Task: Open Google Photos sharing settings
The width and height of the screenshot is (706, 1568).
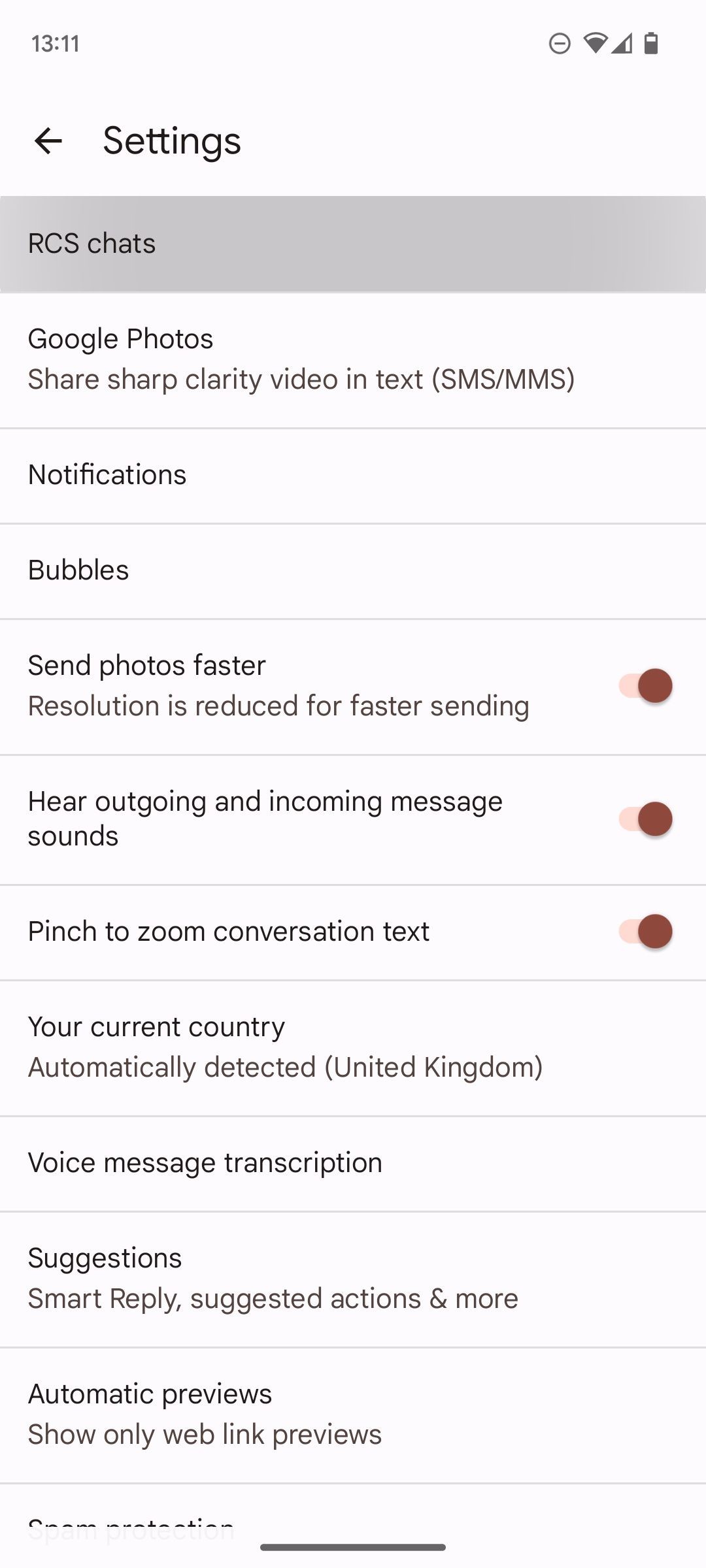Action: pos(353,359)
